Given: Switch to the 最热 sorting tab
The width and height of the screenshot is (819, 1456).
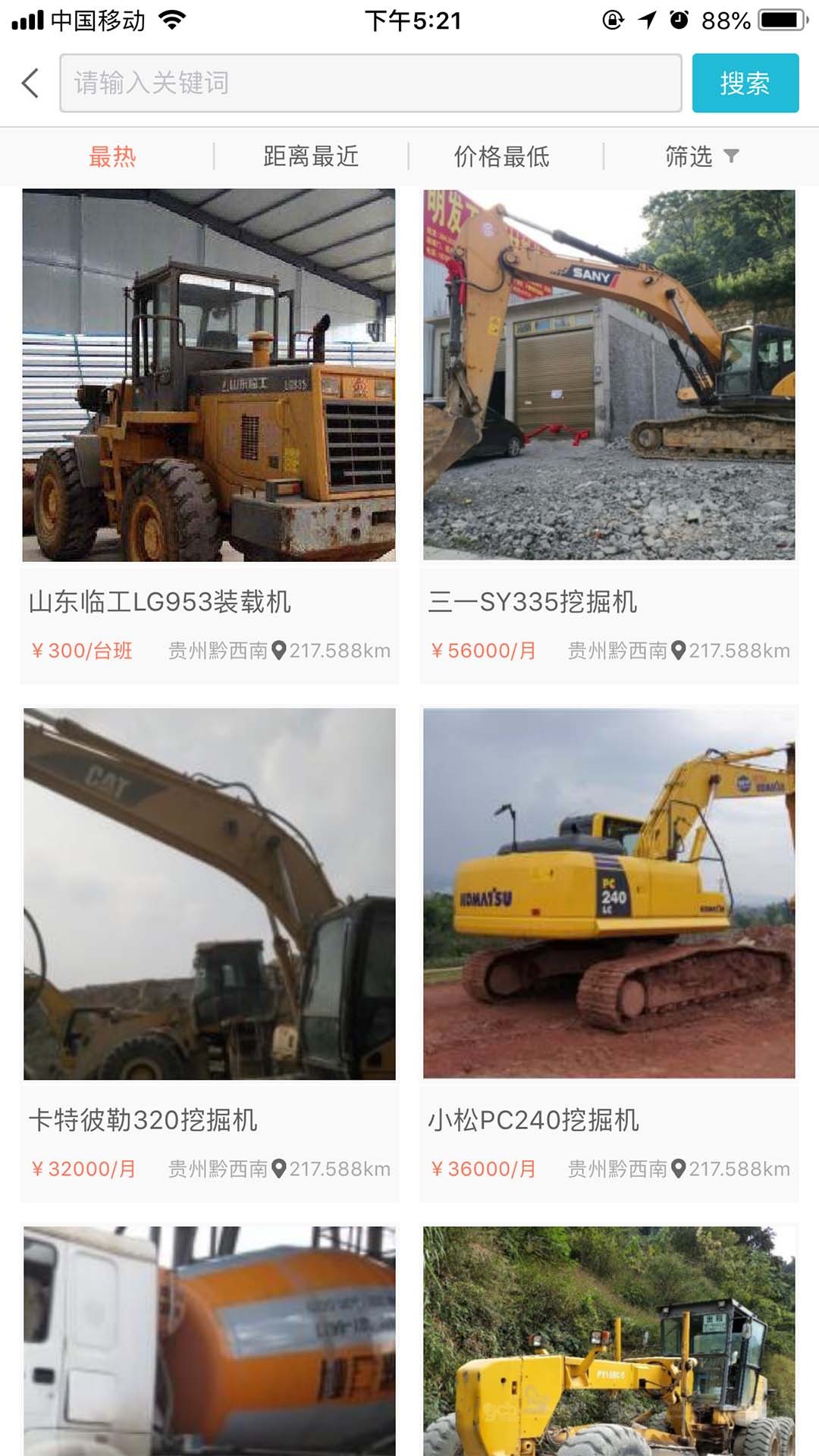Looking at the screenshot, I should (x=112, y=157).
